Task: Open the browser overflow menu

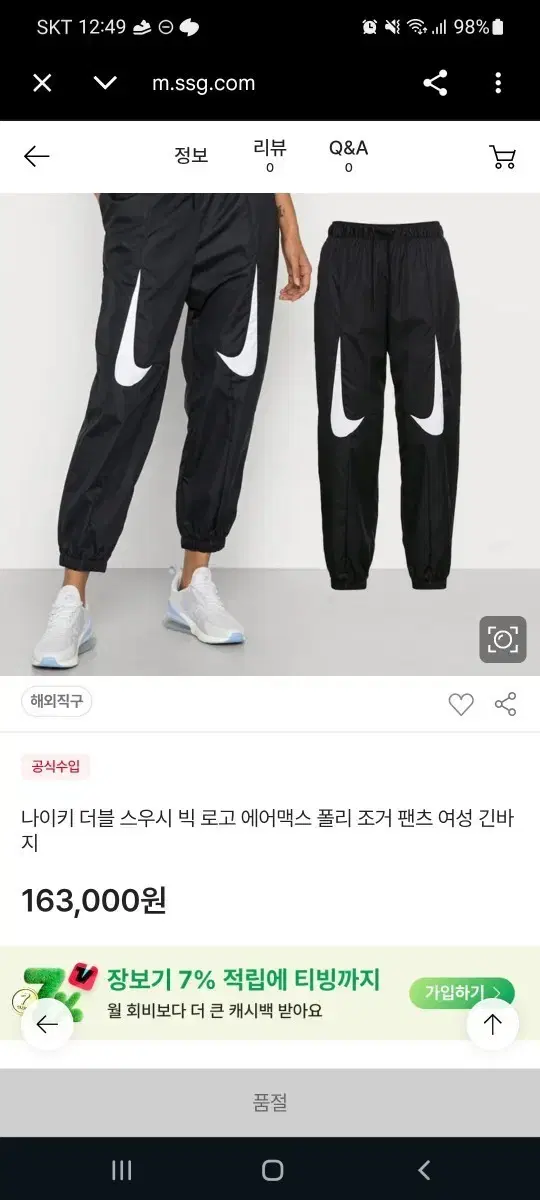Action: [497, 83]
